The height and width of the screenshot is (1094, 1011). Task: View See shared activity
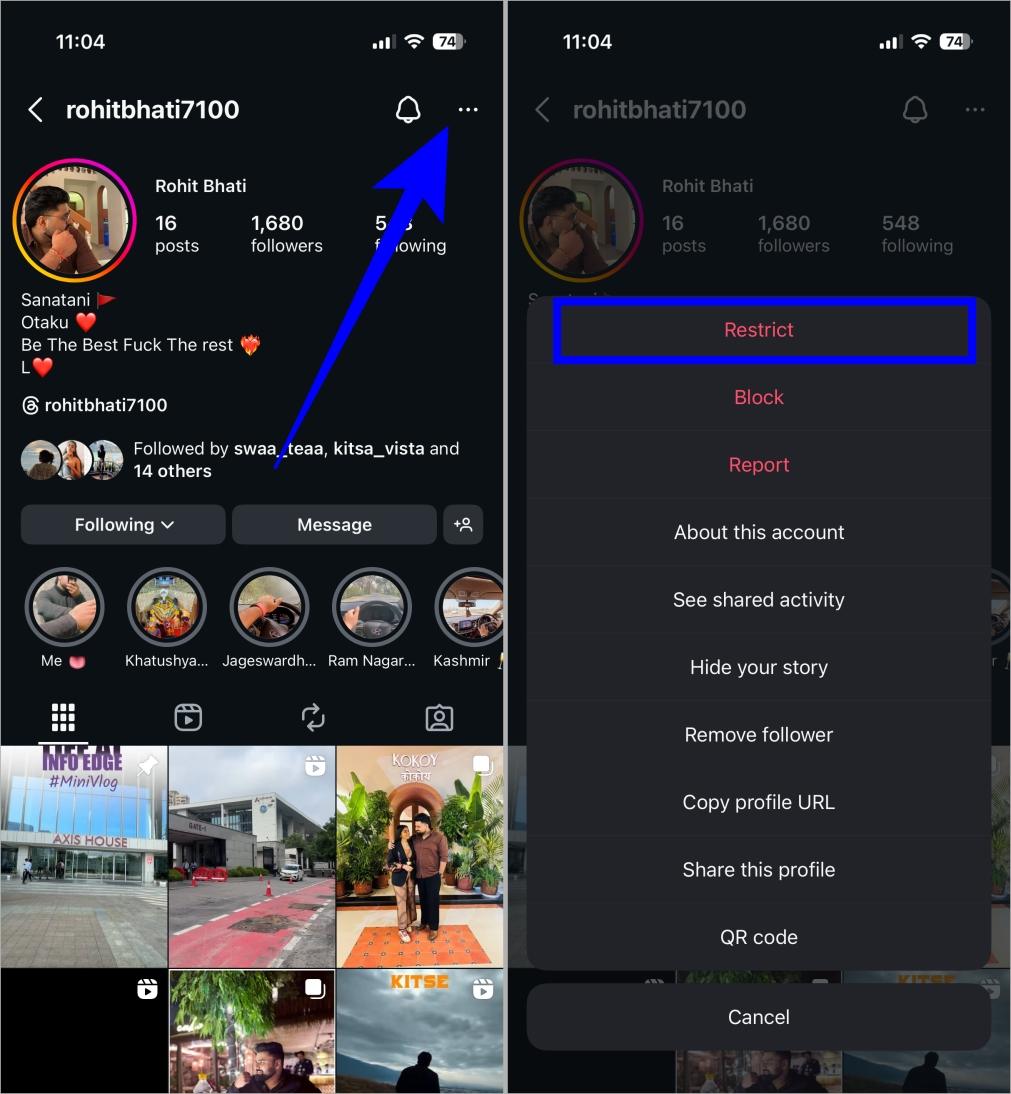click(759, 600)
